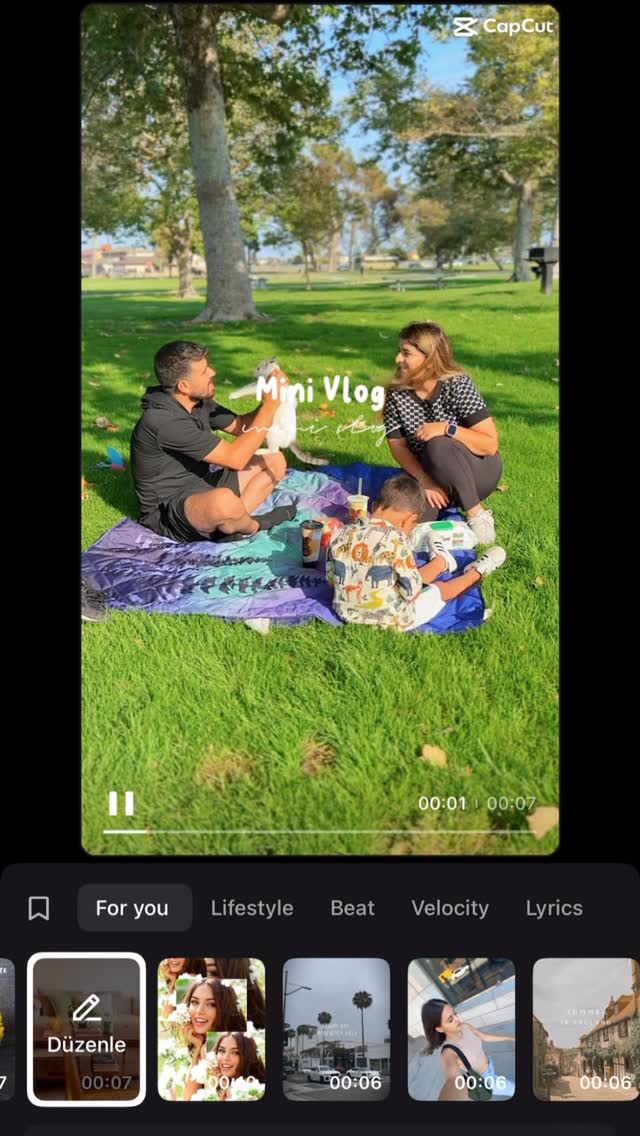Switch to the For you tab

coord(132,908)
